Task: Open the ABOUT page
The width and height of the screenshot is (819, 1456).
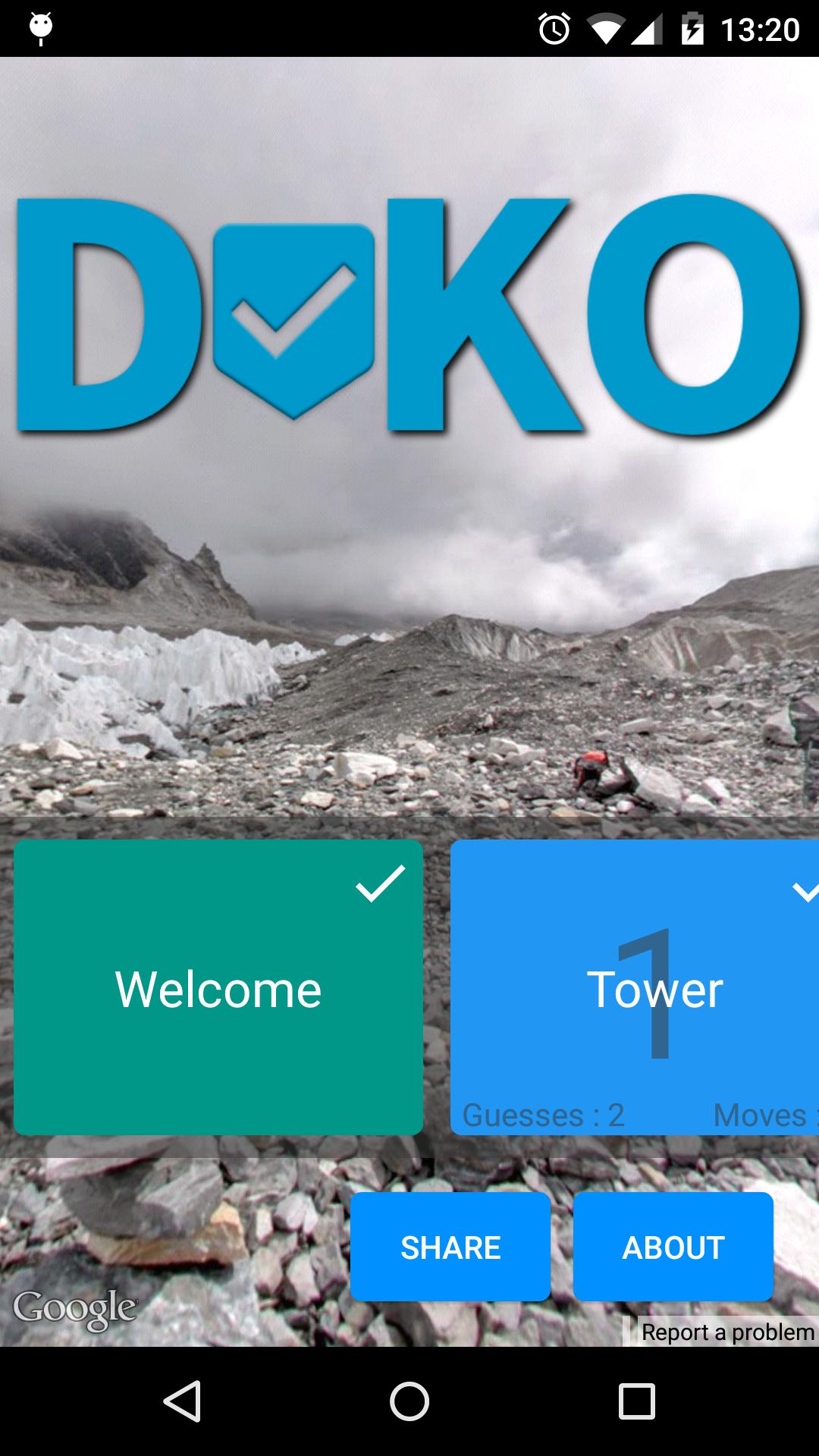Action: 673,1247
